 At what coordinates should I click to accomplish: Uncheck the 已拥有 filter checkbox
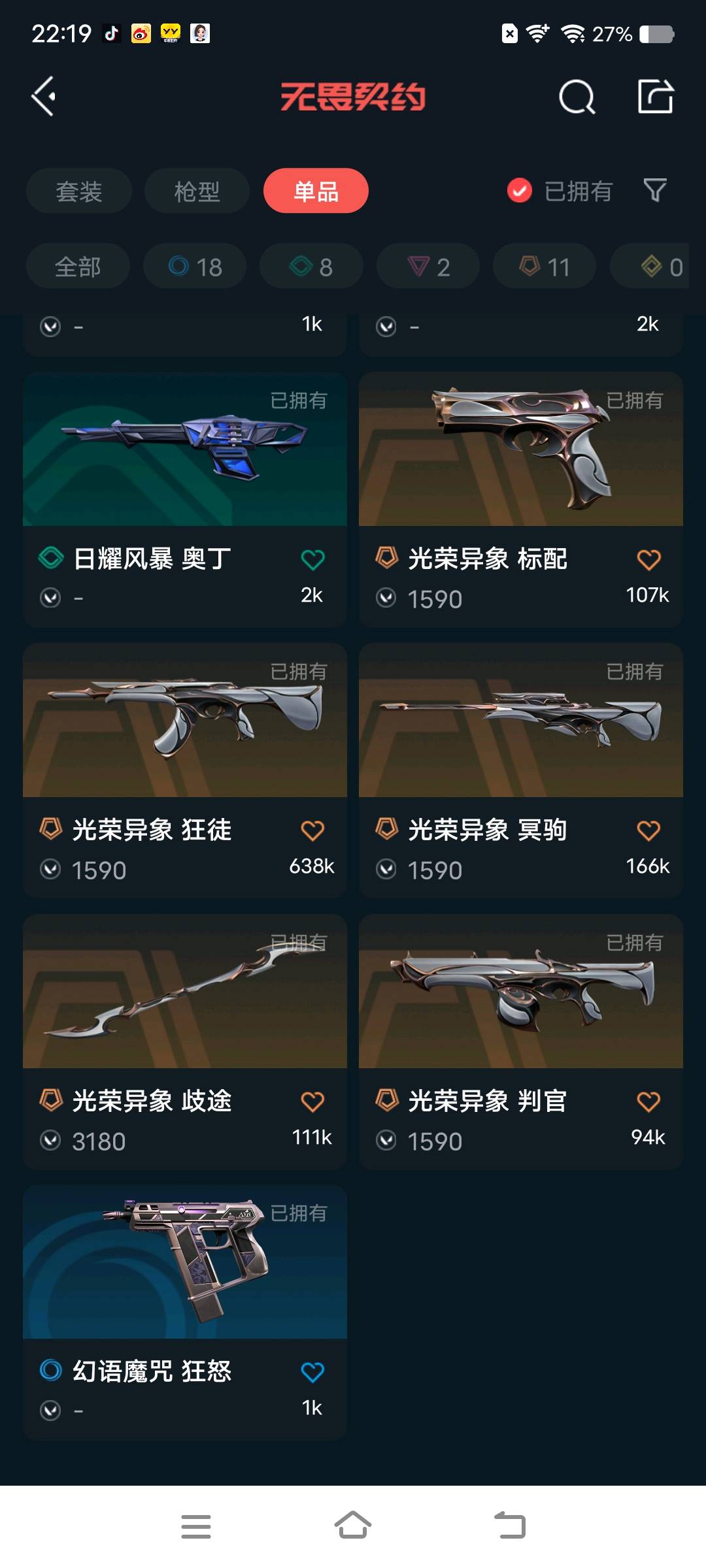click(x=520, y=191)
